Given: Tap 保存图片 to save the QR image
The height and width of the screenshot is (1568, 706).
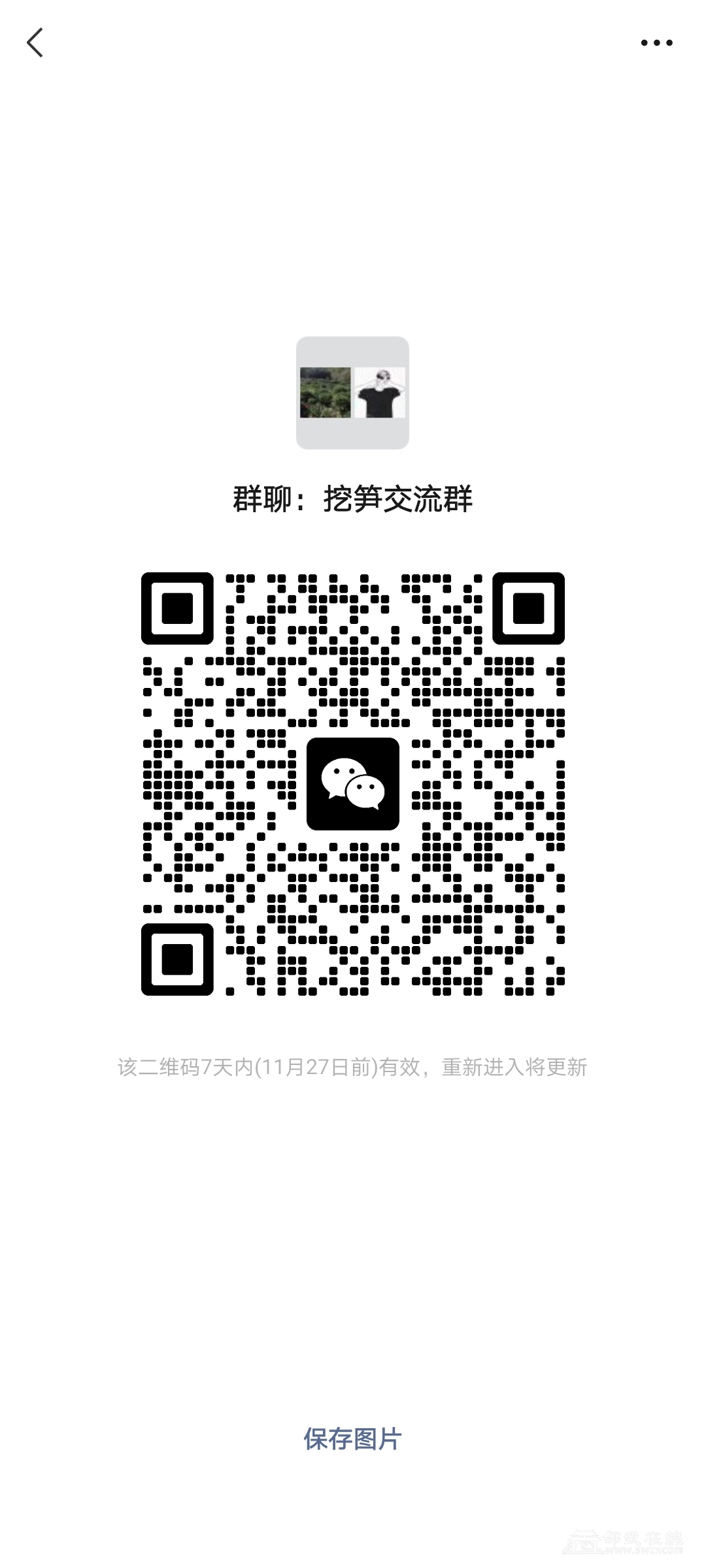Looking at the screenshot, I should click(x=352, y=1439).
